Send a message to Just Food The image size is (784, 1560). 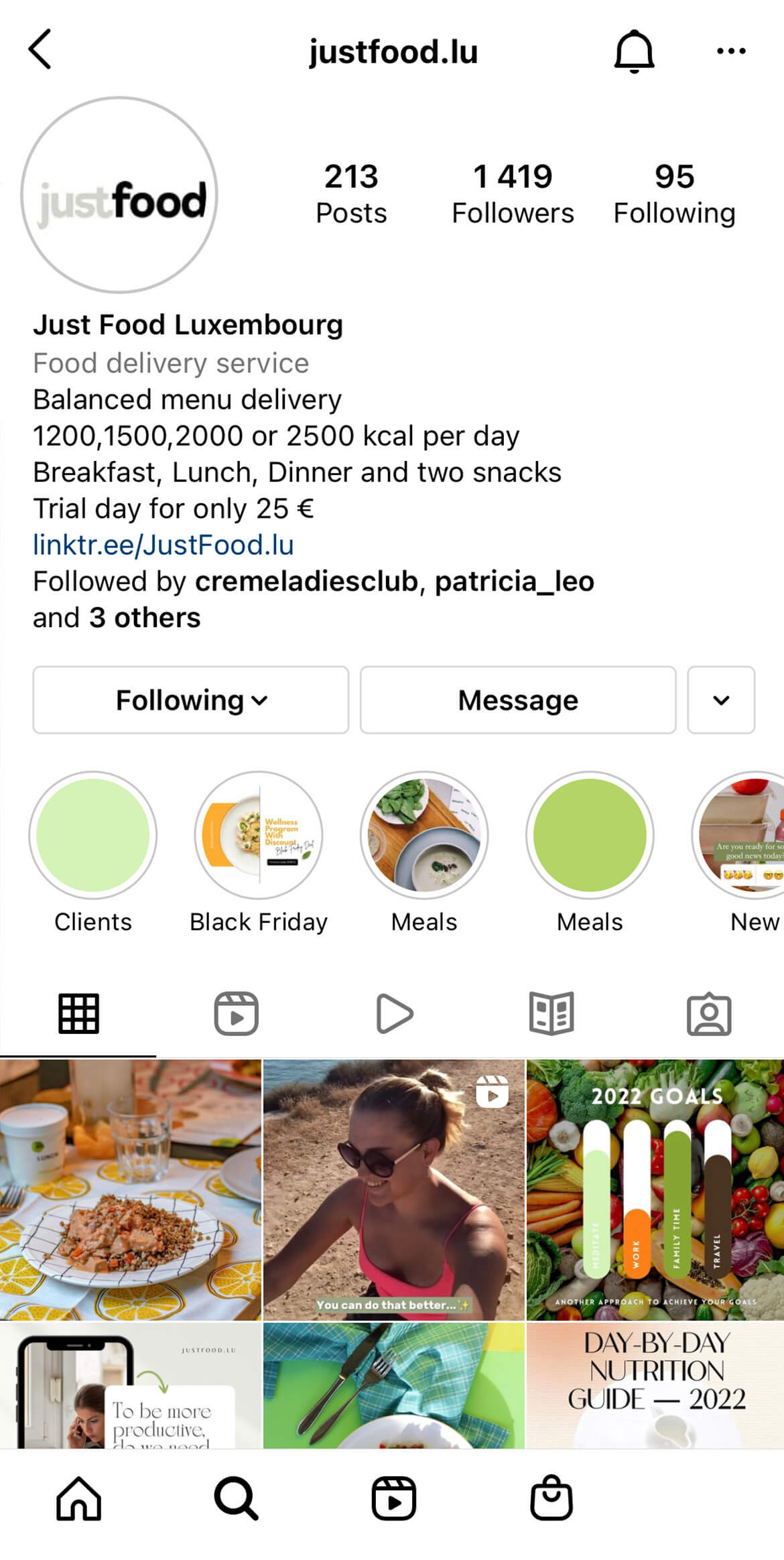(518, 700)
